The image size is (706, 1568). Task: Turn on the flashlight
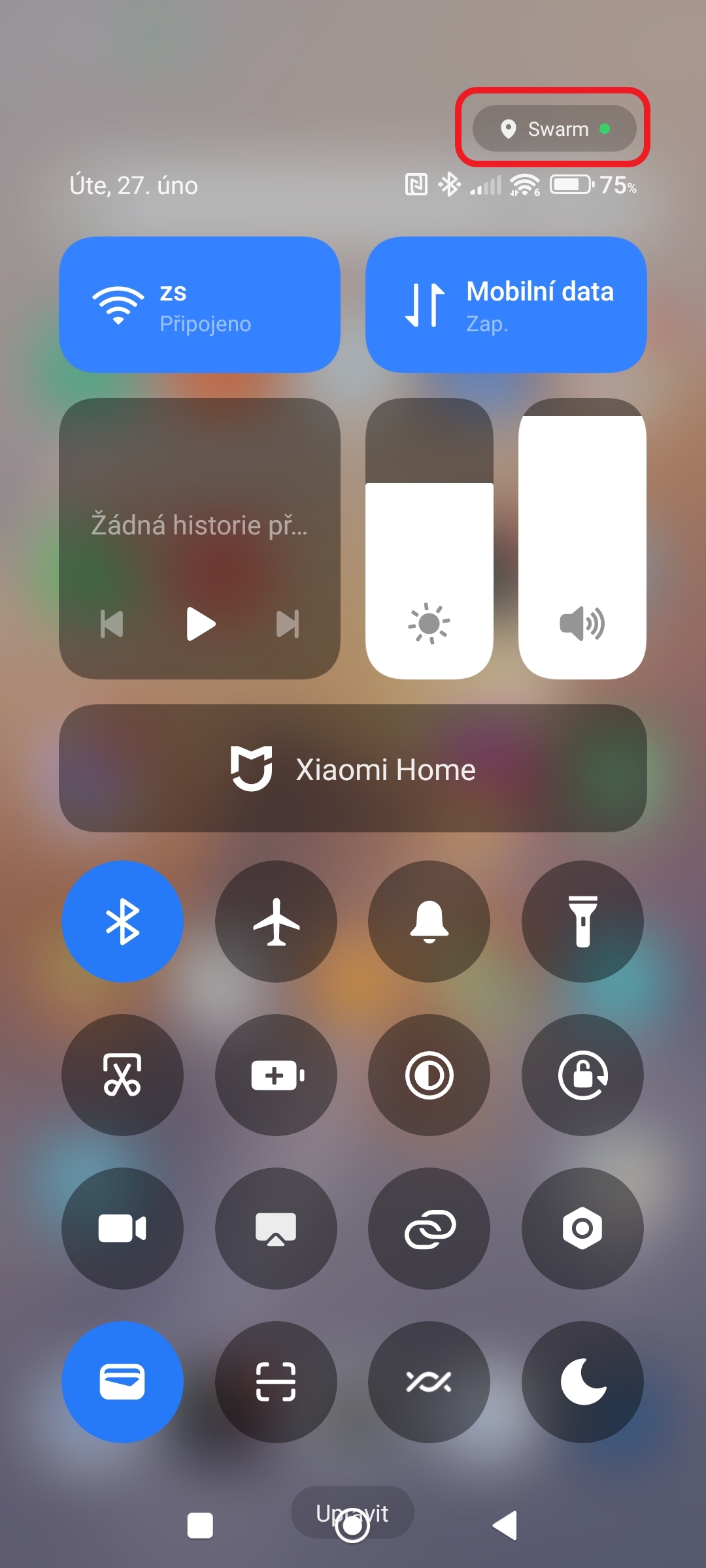point(582,921)
